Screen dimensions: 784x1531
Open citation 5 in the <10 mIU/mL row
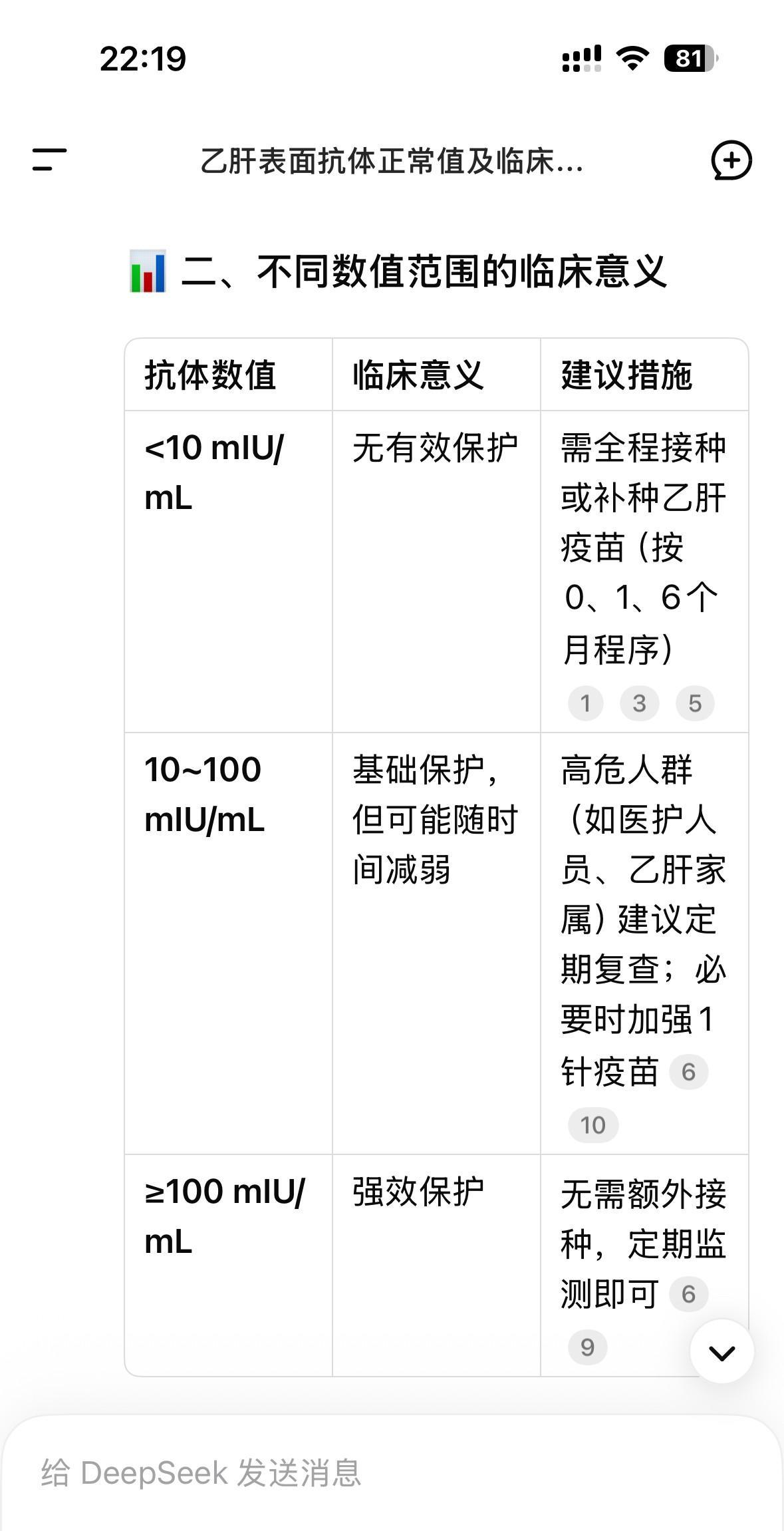tap(695, 703)
